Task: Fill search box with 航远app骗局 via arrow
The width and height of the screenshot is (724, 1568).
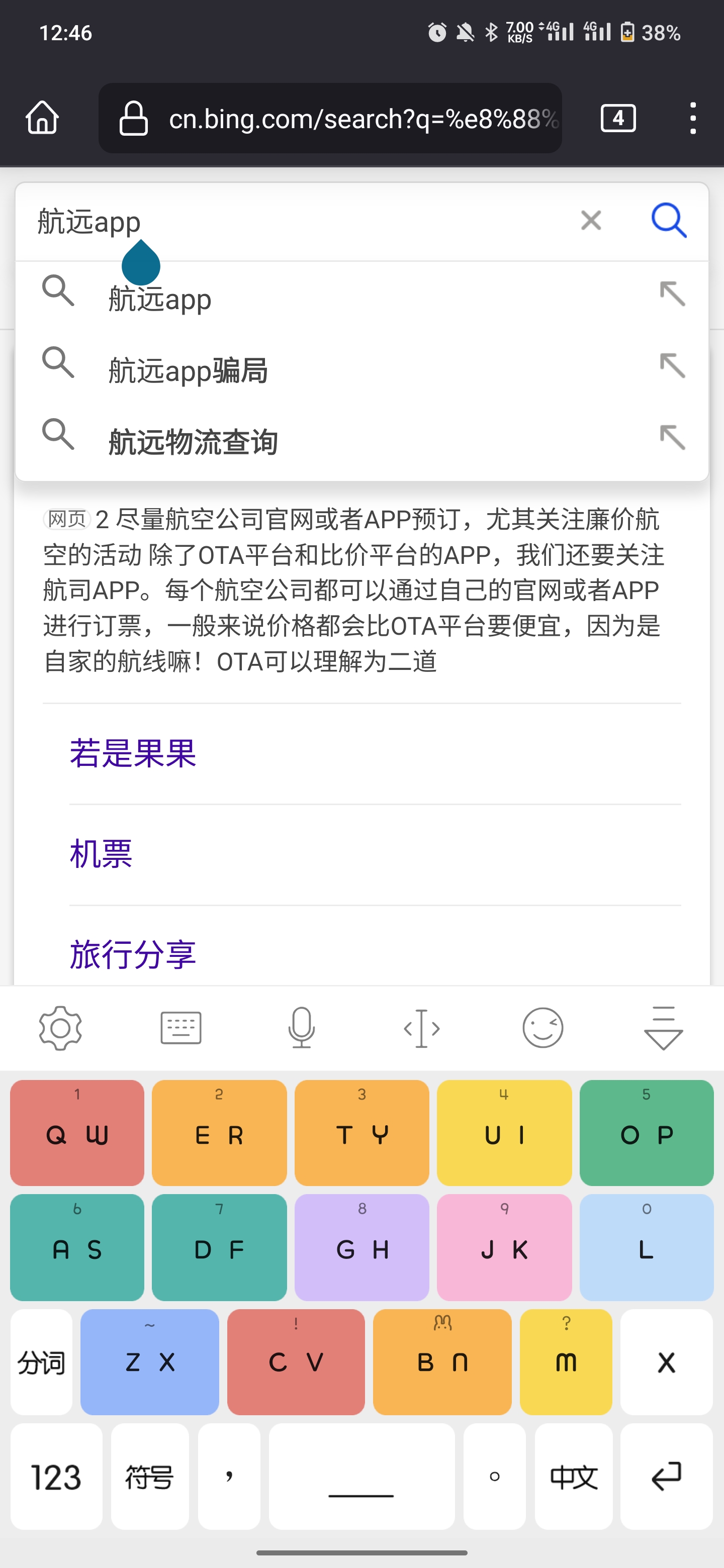Action: pyautogui.click(x=672, y=366)
